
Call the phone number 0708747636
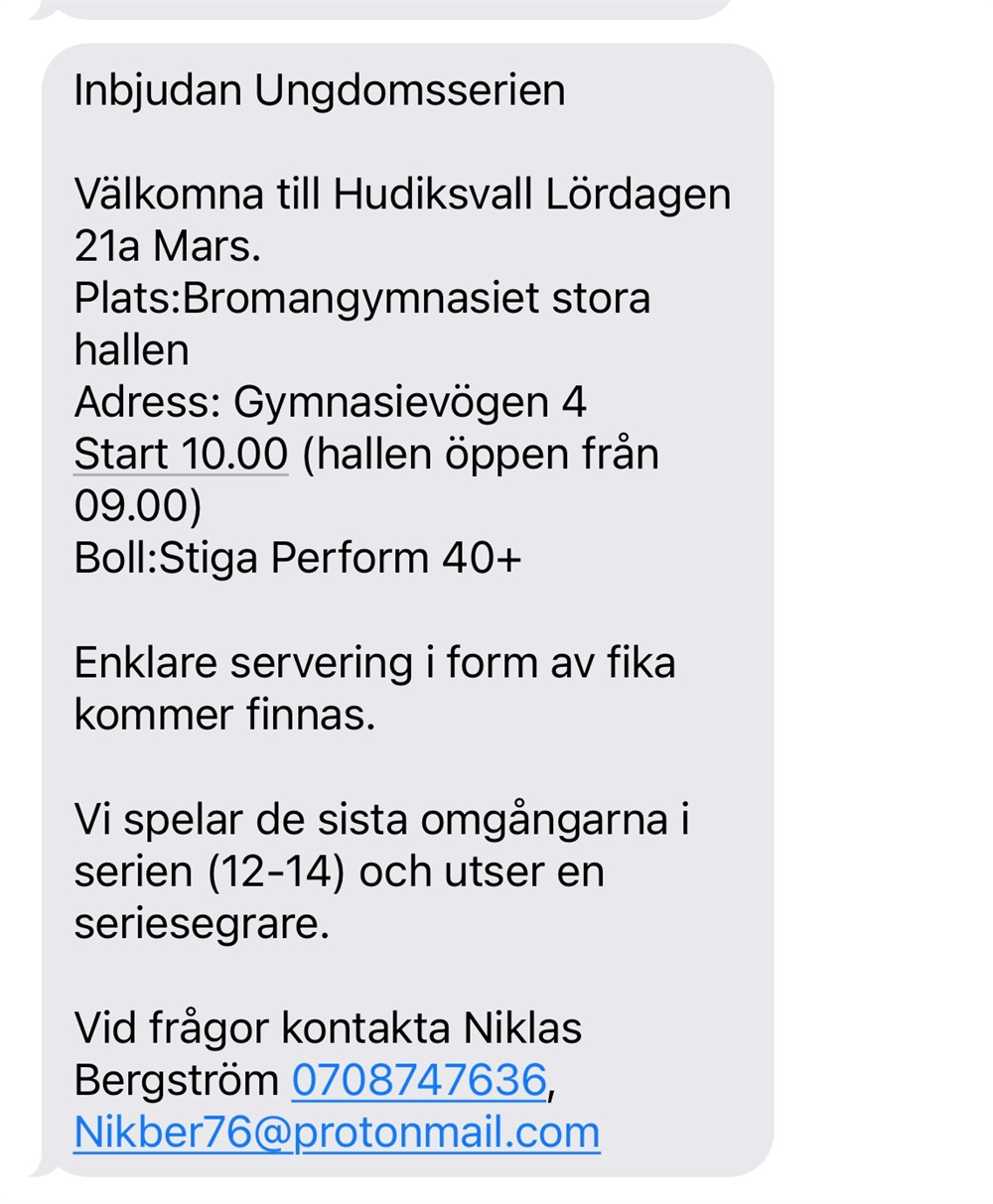coord(418,1080)
